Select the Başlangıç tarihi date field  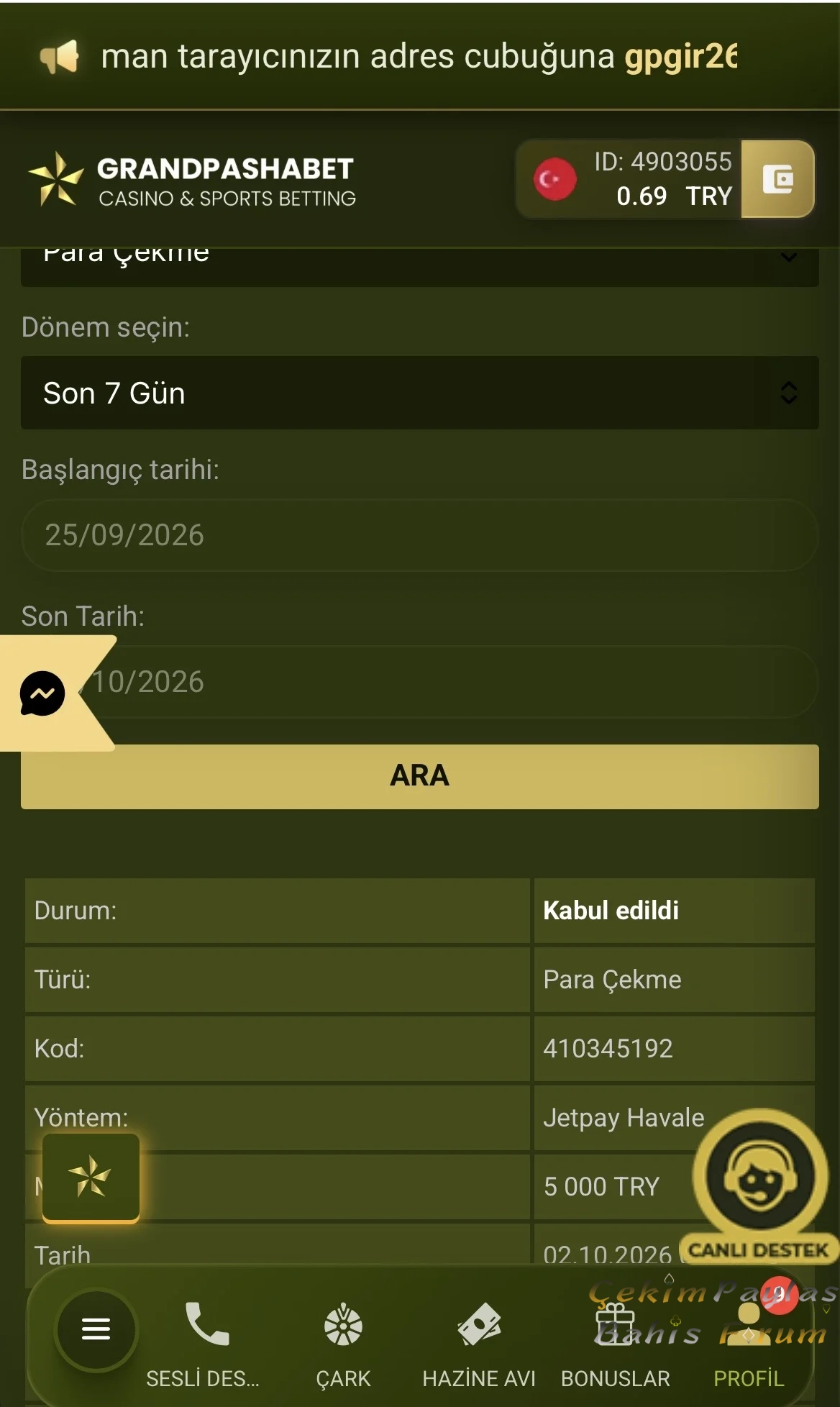pyautogui.click(x=419, y=535)
